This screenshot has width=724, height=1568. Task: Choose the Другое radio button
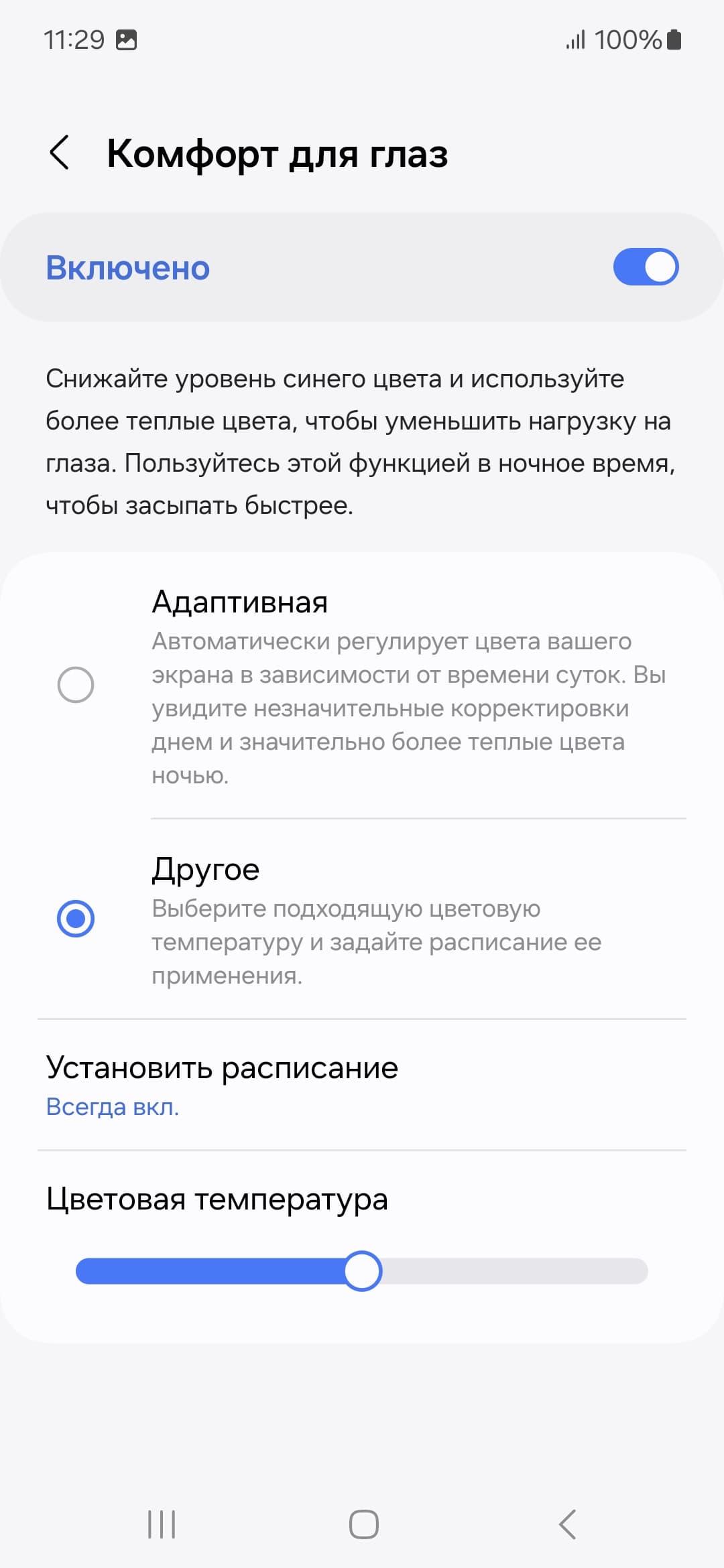point(76,919)
